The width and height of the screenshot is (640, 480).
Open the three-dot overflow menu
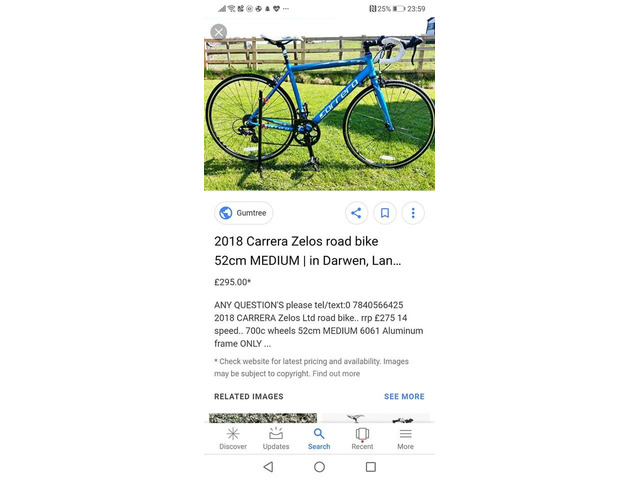coord(413,213)
